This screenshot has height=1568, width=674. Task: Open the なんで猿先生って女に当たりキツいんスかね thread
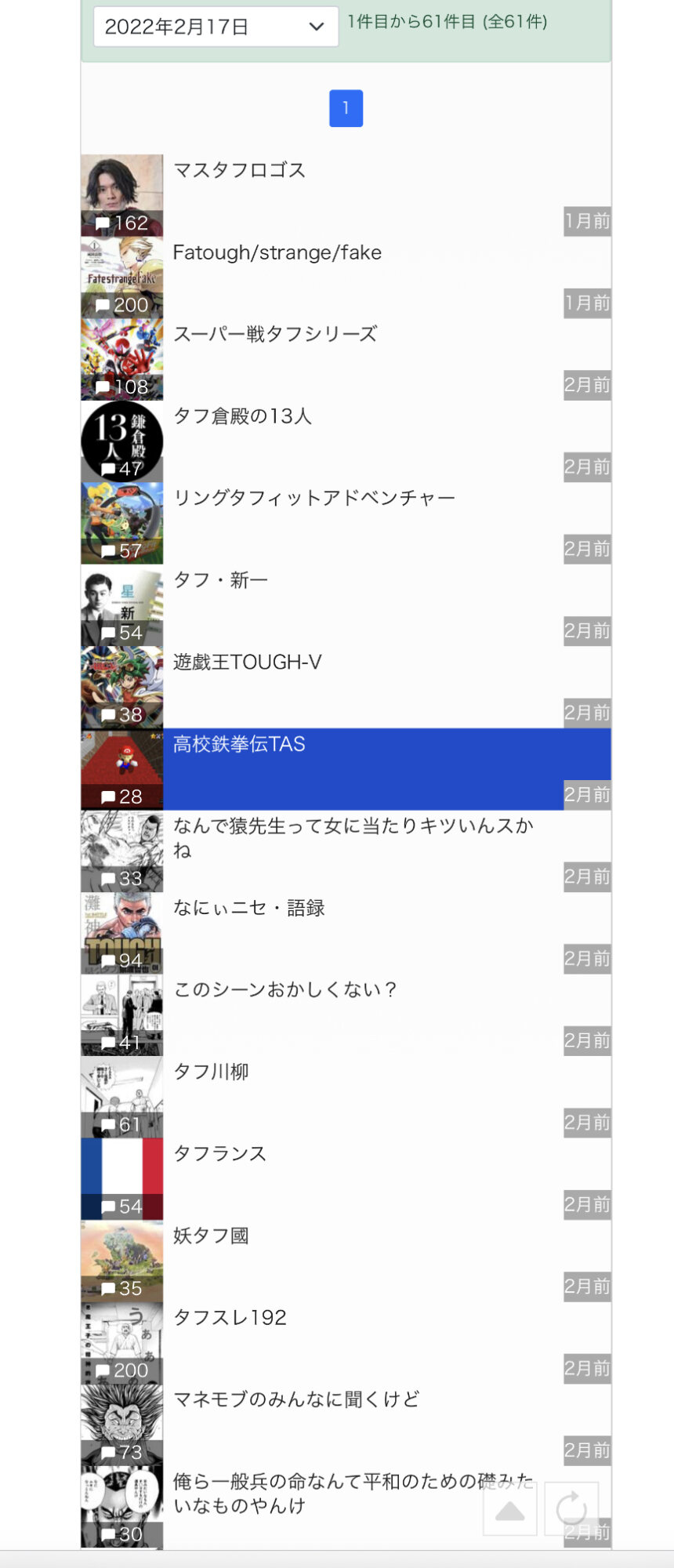pos(346,851)
